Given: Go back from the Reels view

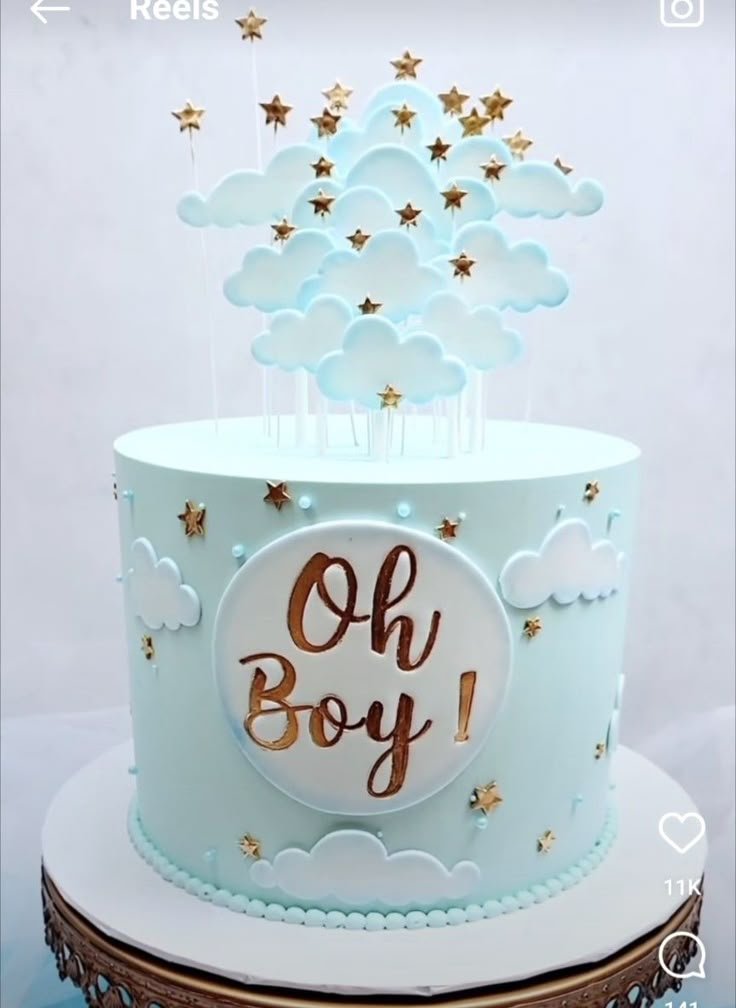Looking at the screenshot, I should pos(50,10).
